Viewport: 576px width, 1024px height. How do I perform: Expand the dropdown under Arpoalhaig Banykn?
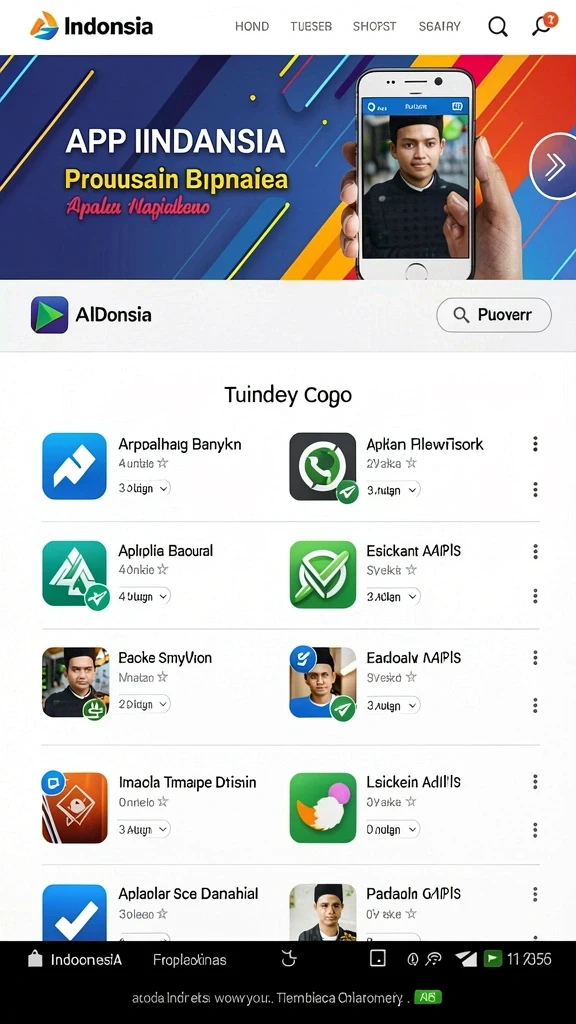pos(144,488)
